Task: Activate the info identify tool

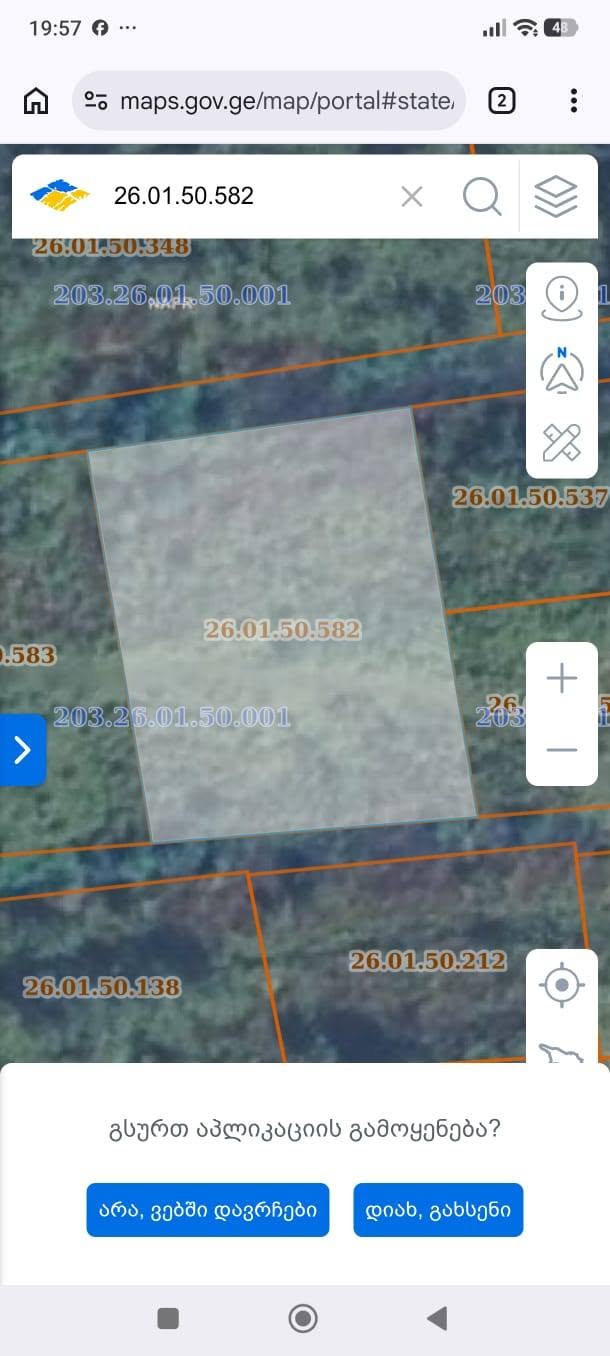Action: [562, 298]
